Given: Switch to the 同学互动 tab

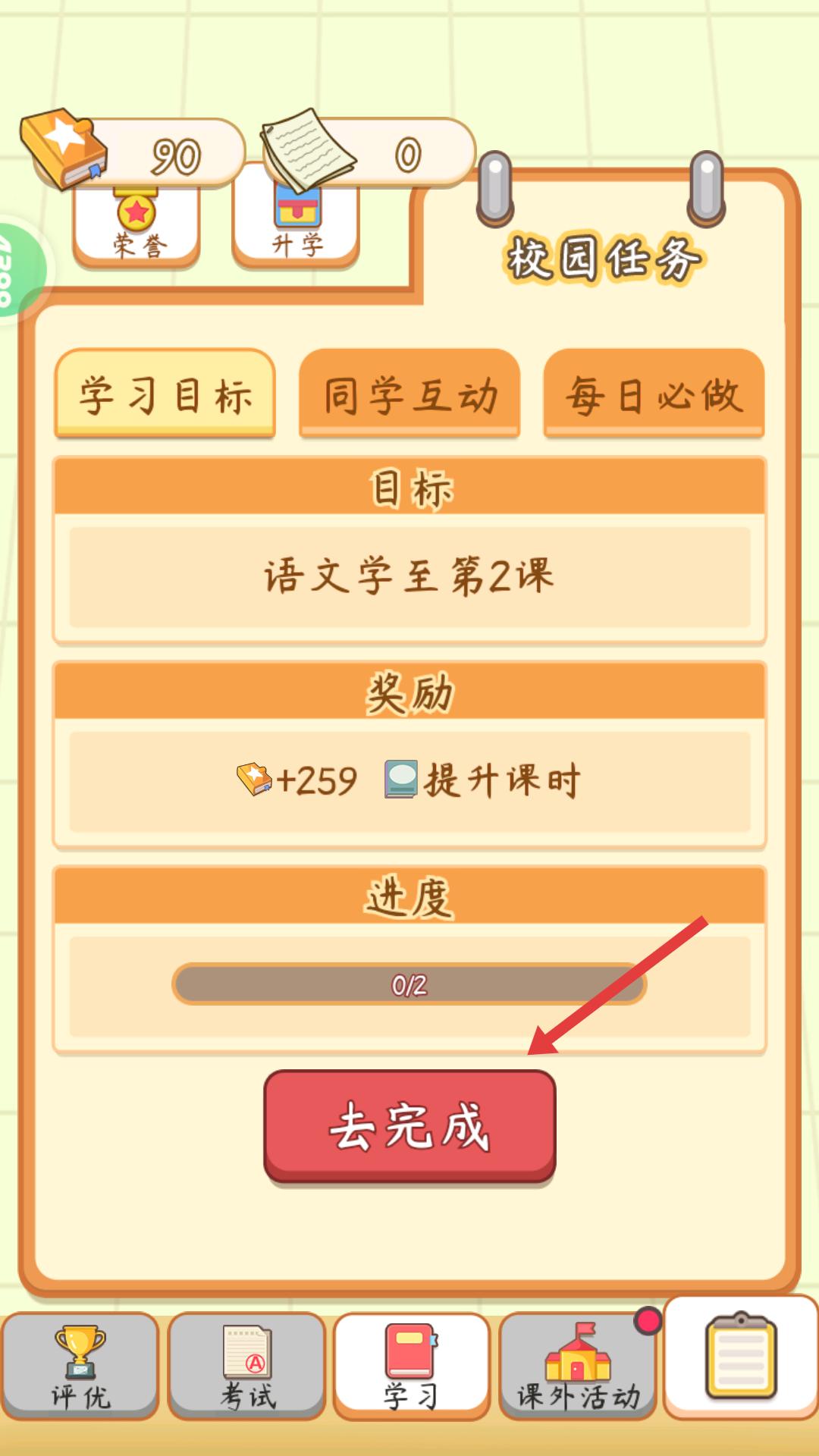Looking at the screenshot, I should point(409,395).
